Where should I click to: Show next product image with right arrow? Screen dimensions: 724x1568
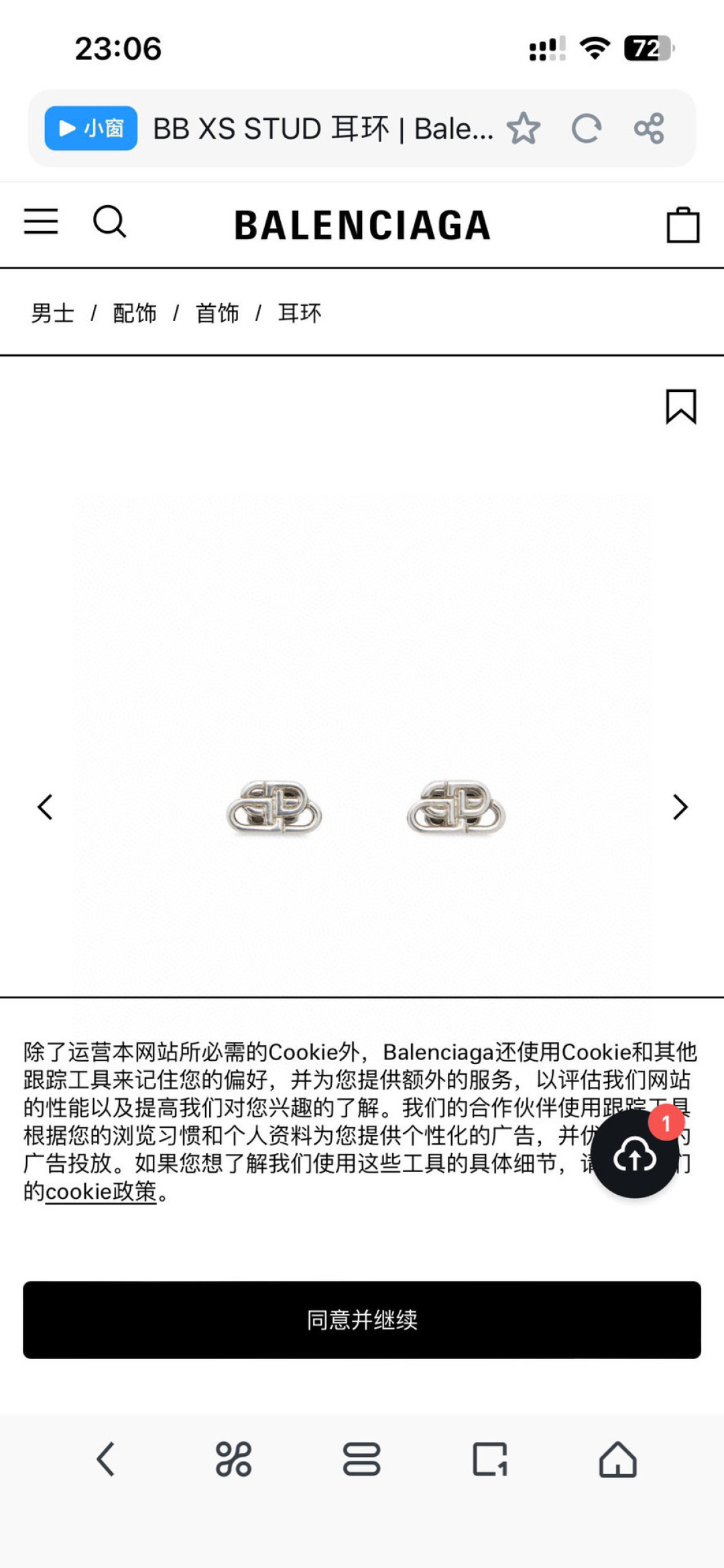click(679, 807)
